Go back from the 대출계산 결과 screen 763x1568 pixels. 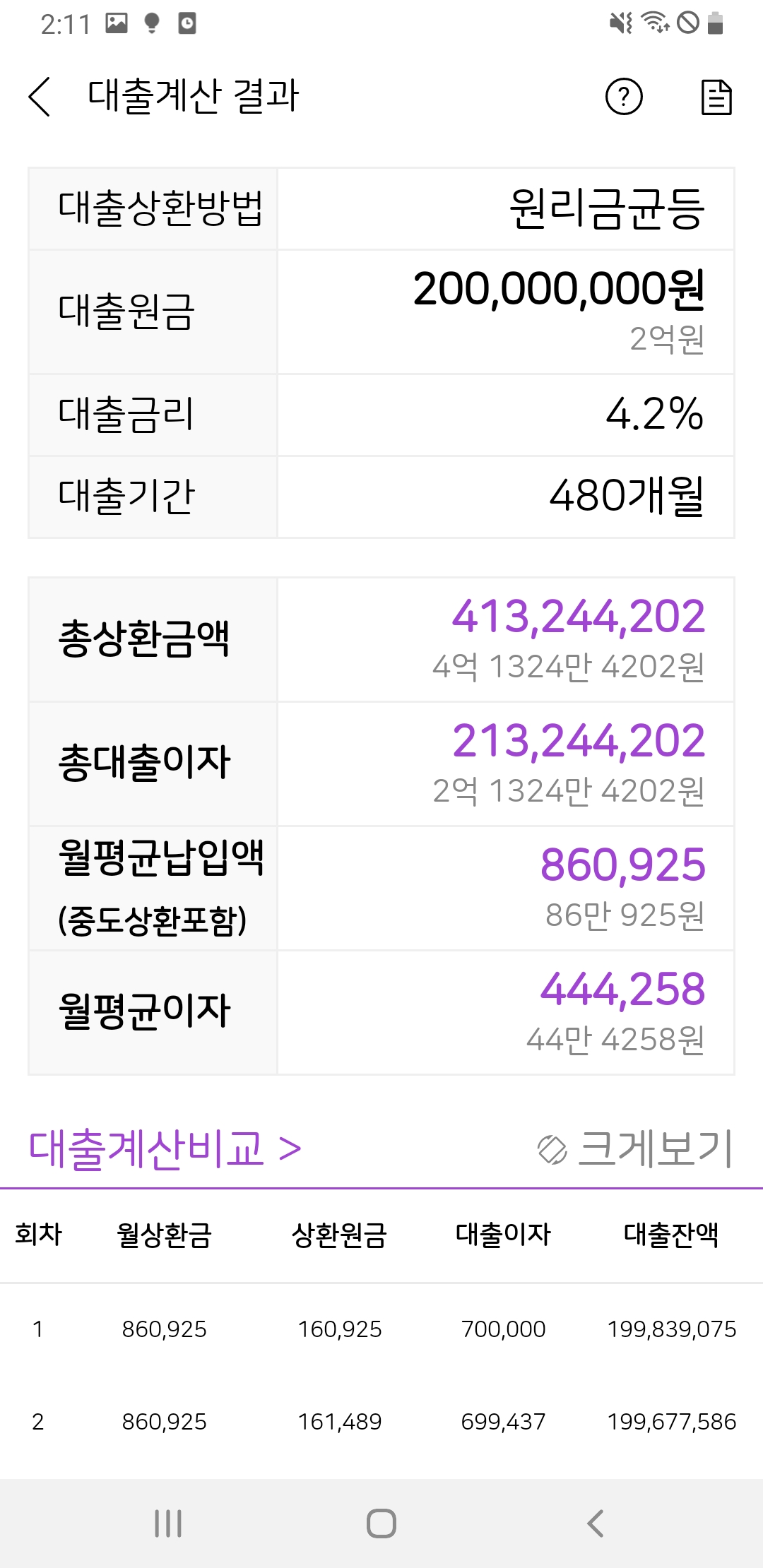pyautogui.click(x=40, y=97)
